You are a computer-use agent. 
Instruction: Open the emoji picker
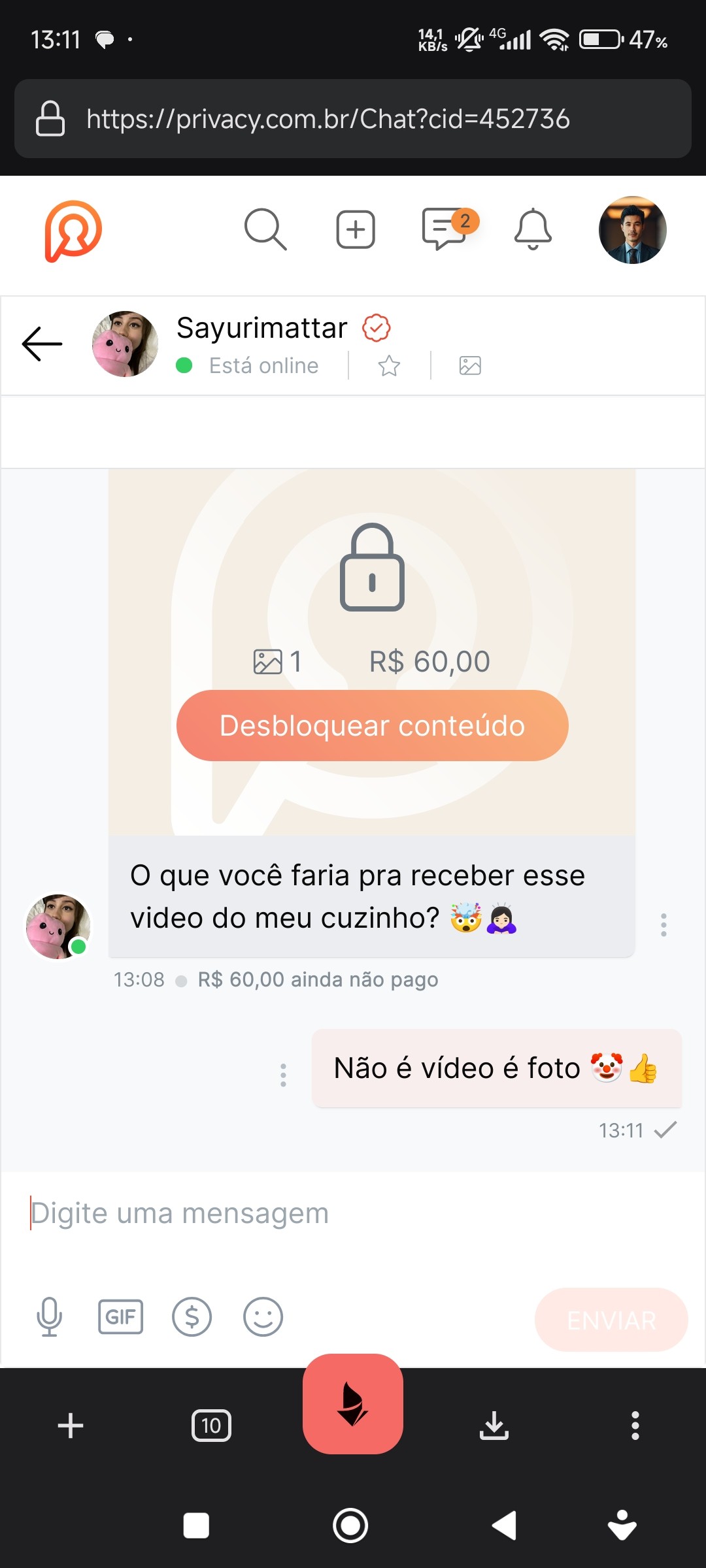263,1316
